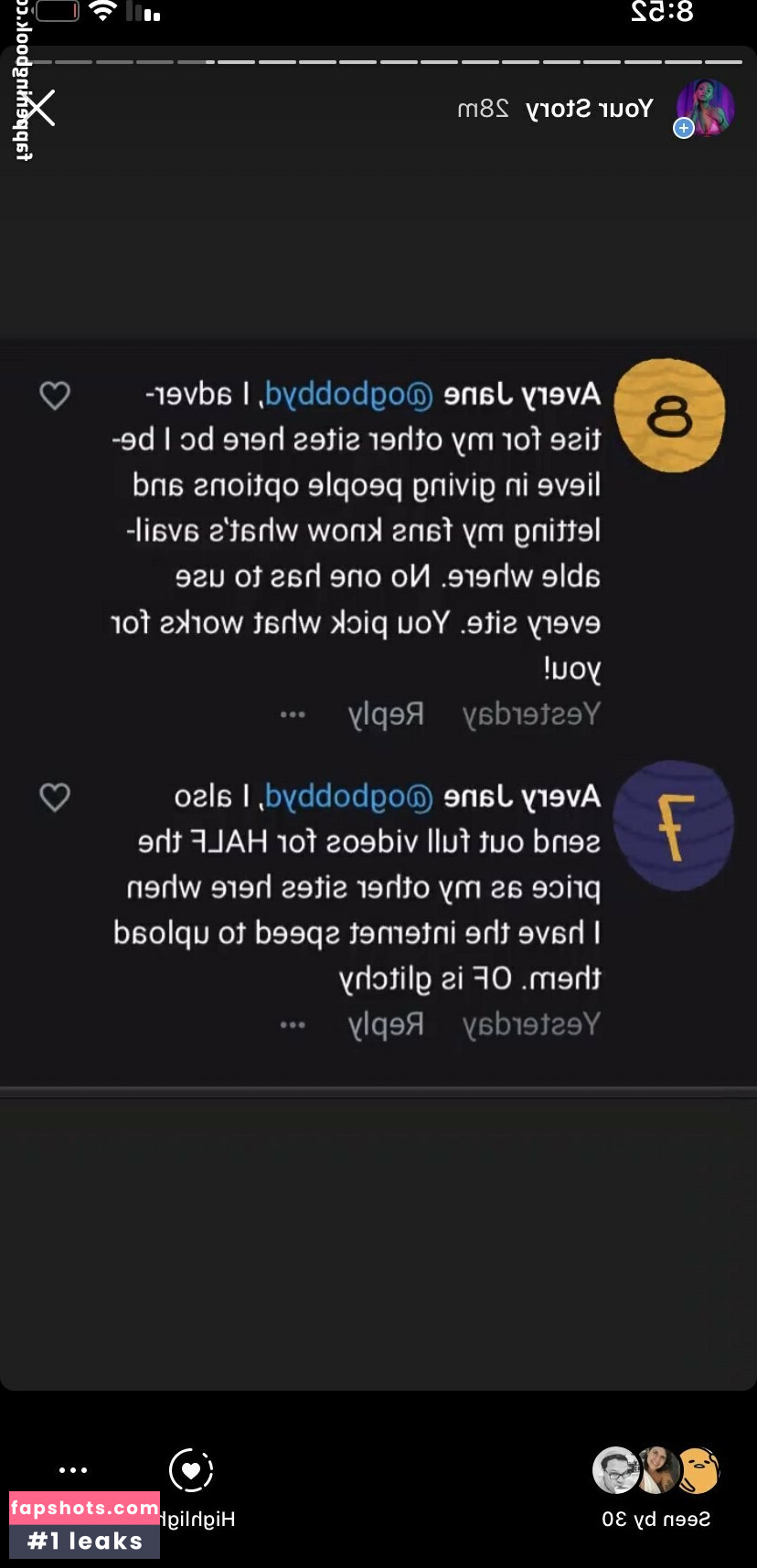Viewport: 757px width, 1568px height.
Task: Click the #1 leaks label
Action: (83, 1541)
